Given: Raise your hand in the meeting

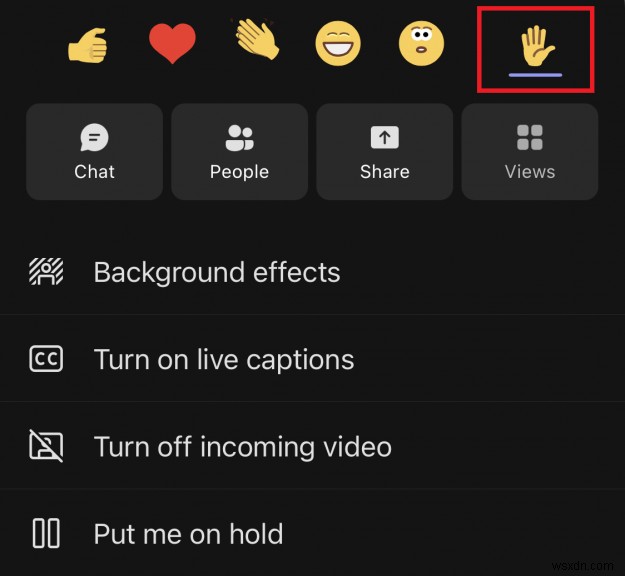Looking at the screenshot, I should (x=535, y=47).
